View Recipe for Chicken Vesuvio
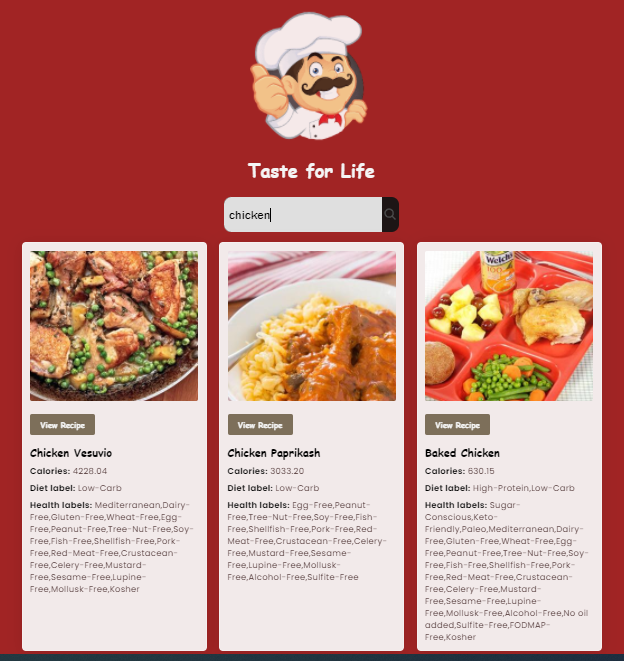The height and width of the screenshot is (661, 624). pyautogui.click(x=62, y=425)
